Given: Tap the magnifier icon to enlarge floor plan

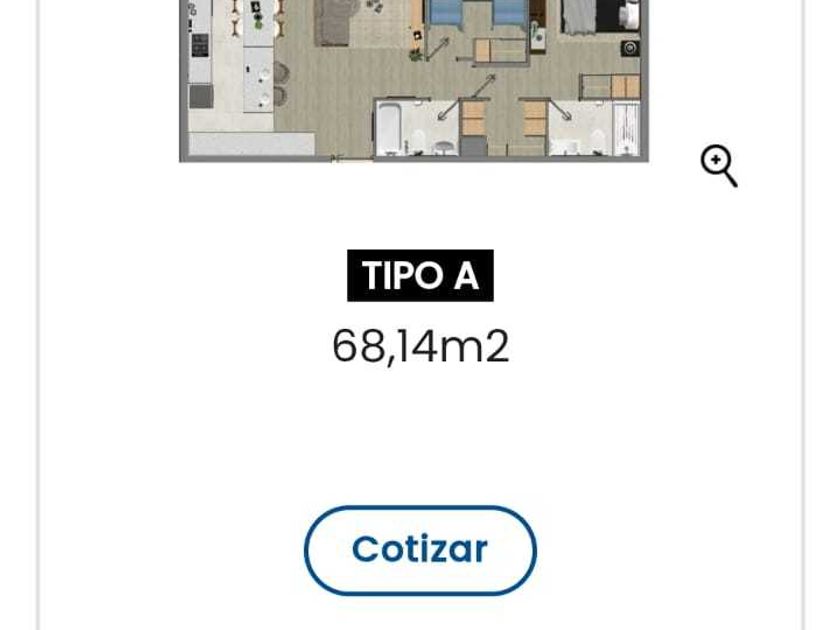Looking at the screenshot, I should tap(719, 166).
